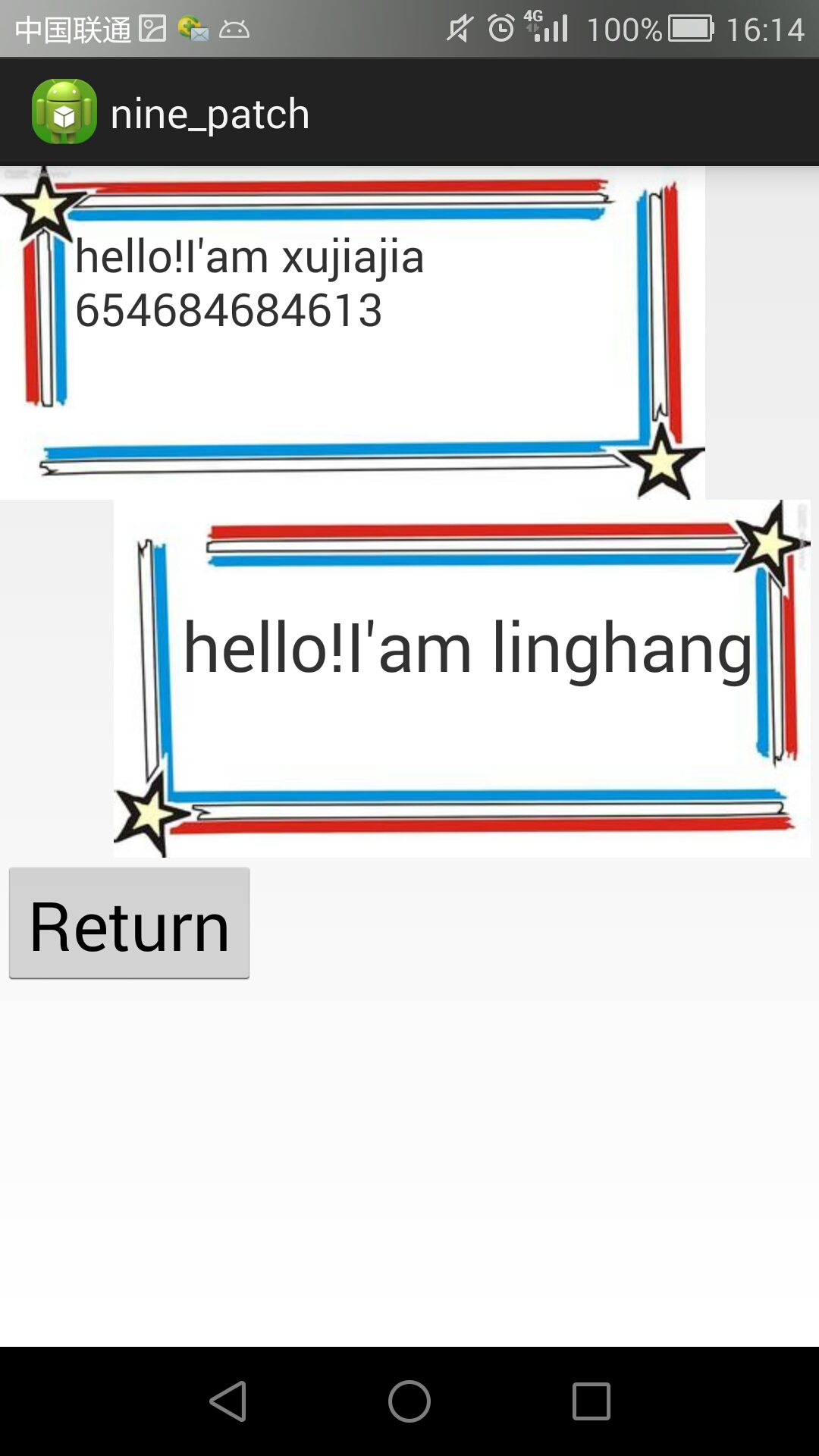The width and height of the screenshot is (819, 1456).
Task: Open recent apps from navigation bar
Action: tap(591, 1401)
